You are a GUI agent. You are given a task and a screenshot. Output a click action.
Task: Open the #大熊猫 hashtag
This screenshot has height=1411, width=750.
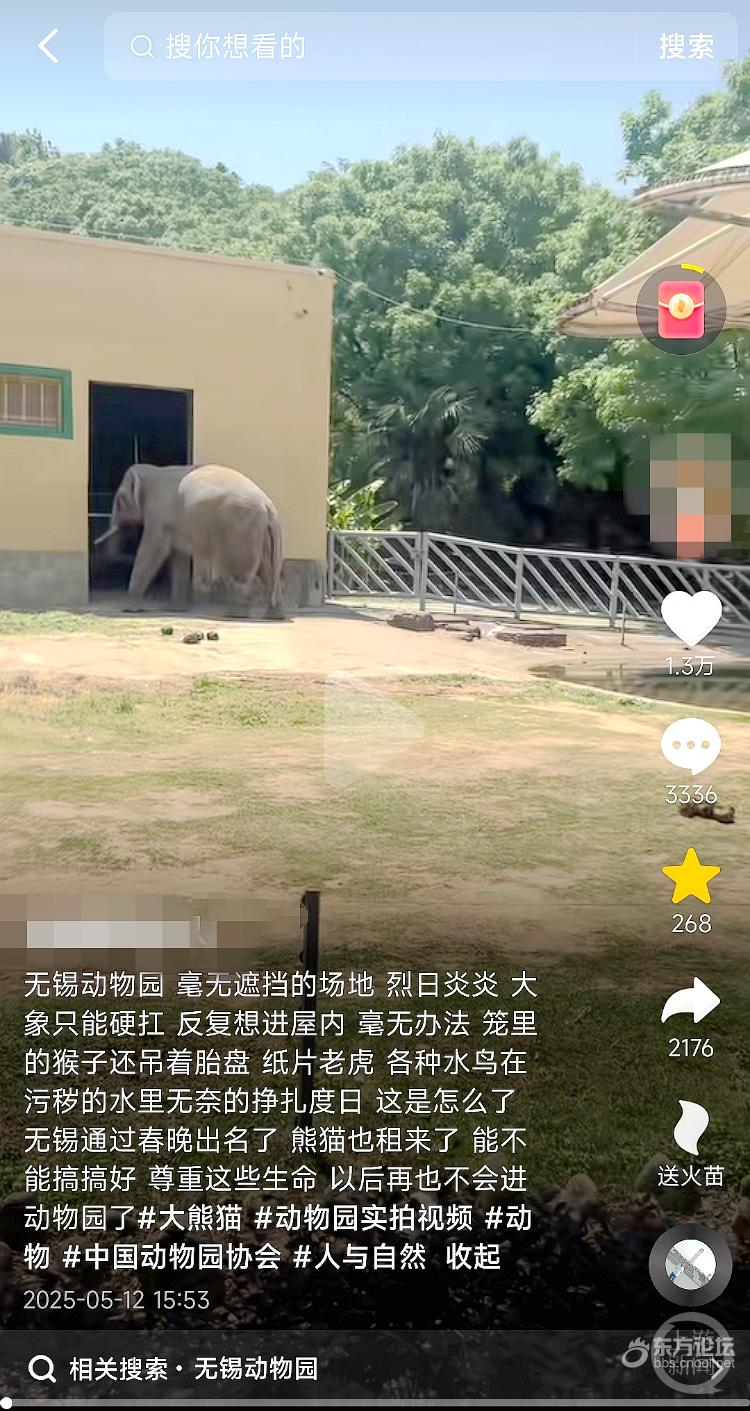[x=190, y=1218]
